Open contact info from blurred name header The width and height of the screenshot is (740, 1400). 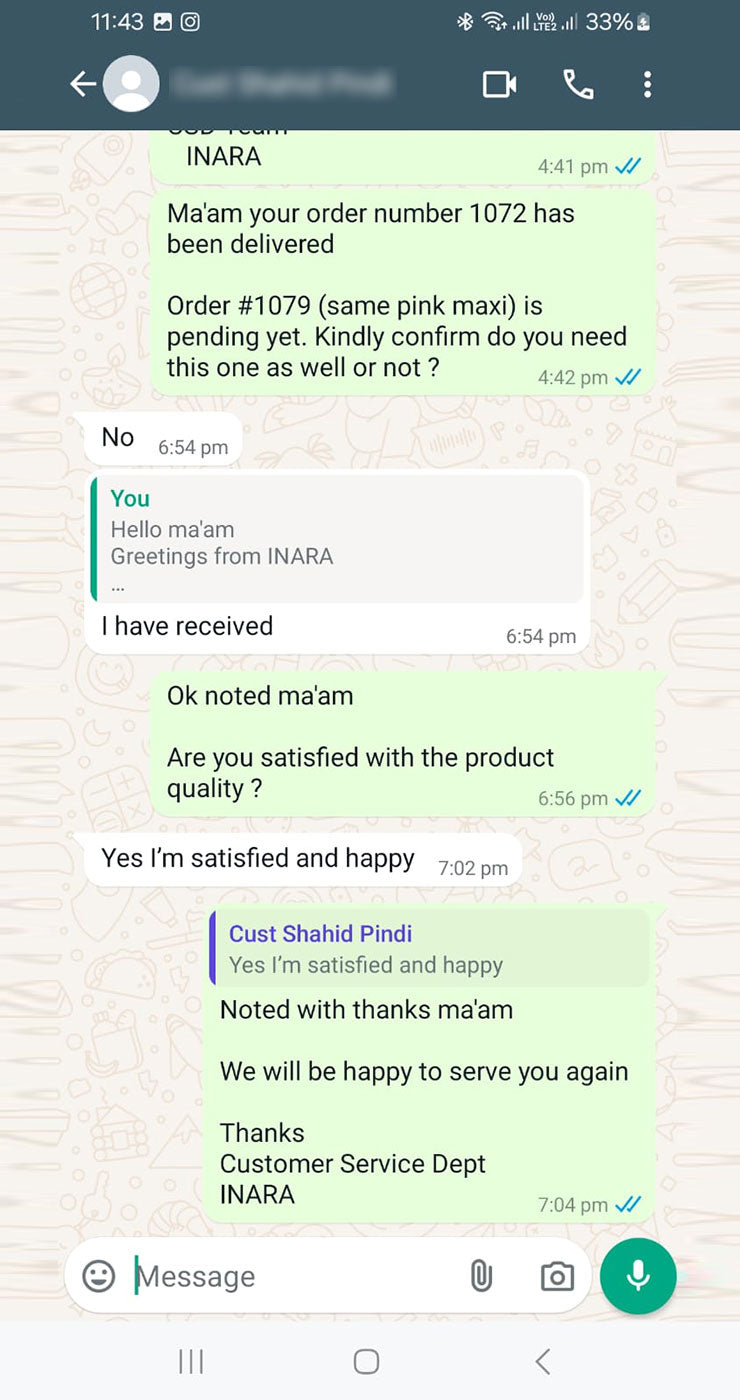coord(280,85)
